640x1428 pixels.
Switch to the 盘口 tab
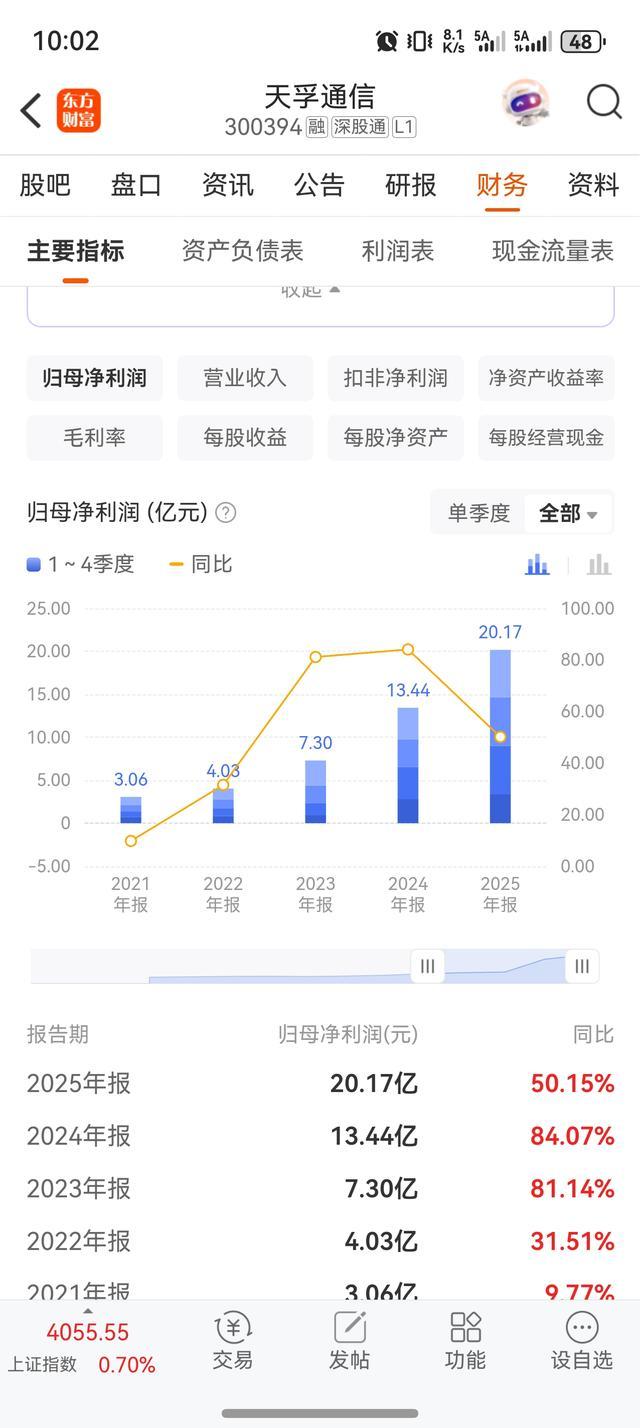click(136, 185)
